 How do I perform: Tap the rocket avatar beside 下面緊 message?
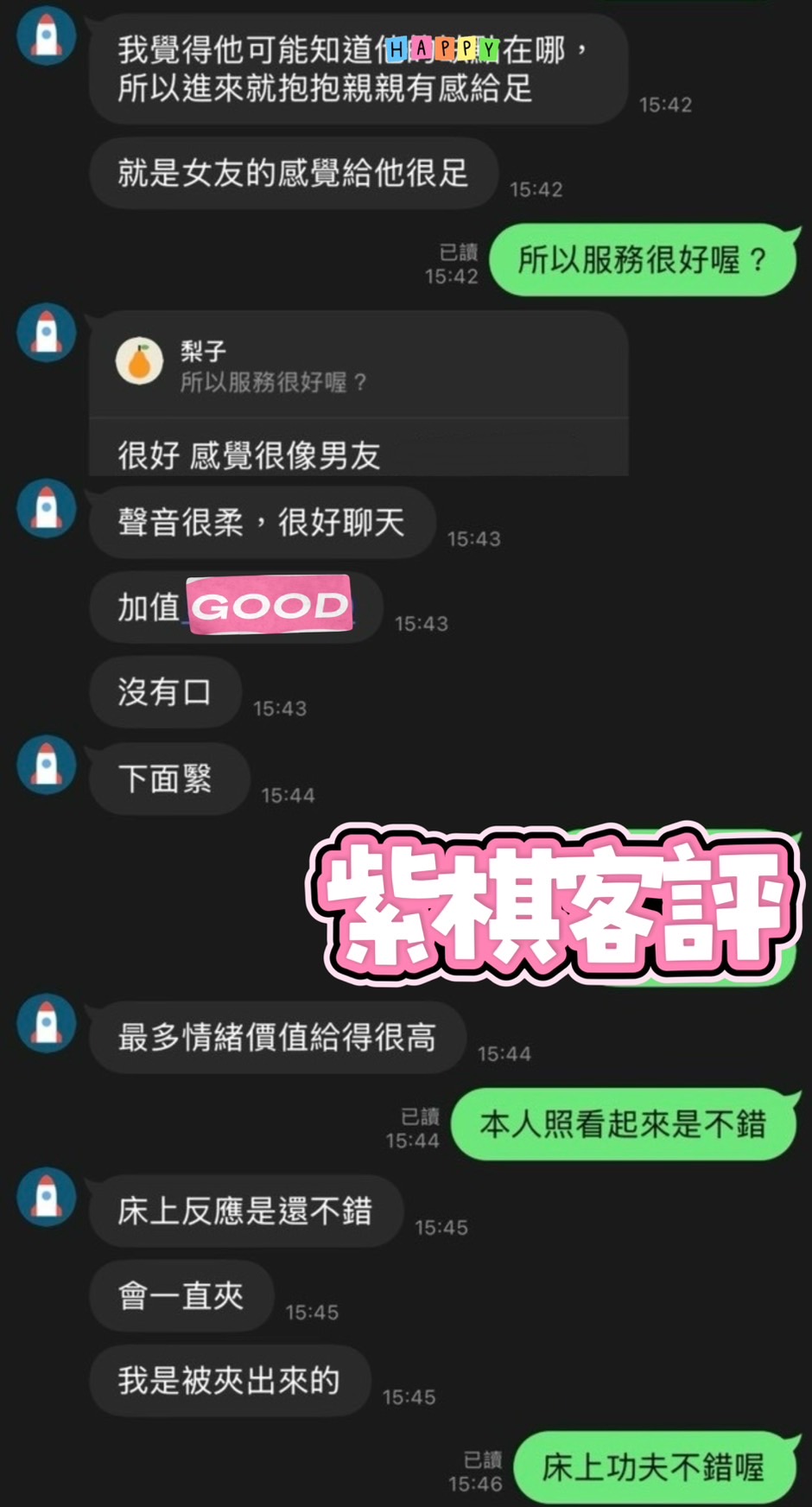[45, 764]
